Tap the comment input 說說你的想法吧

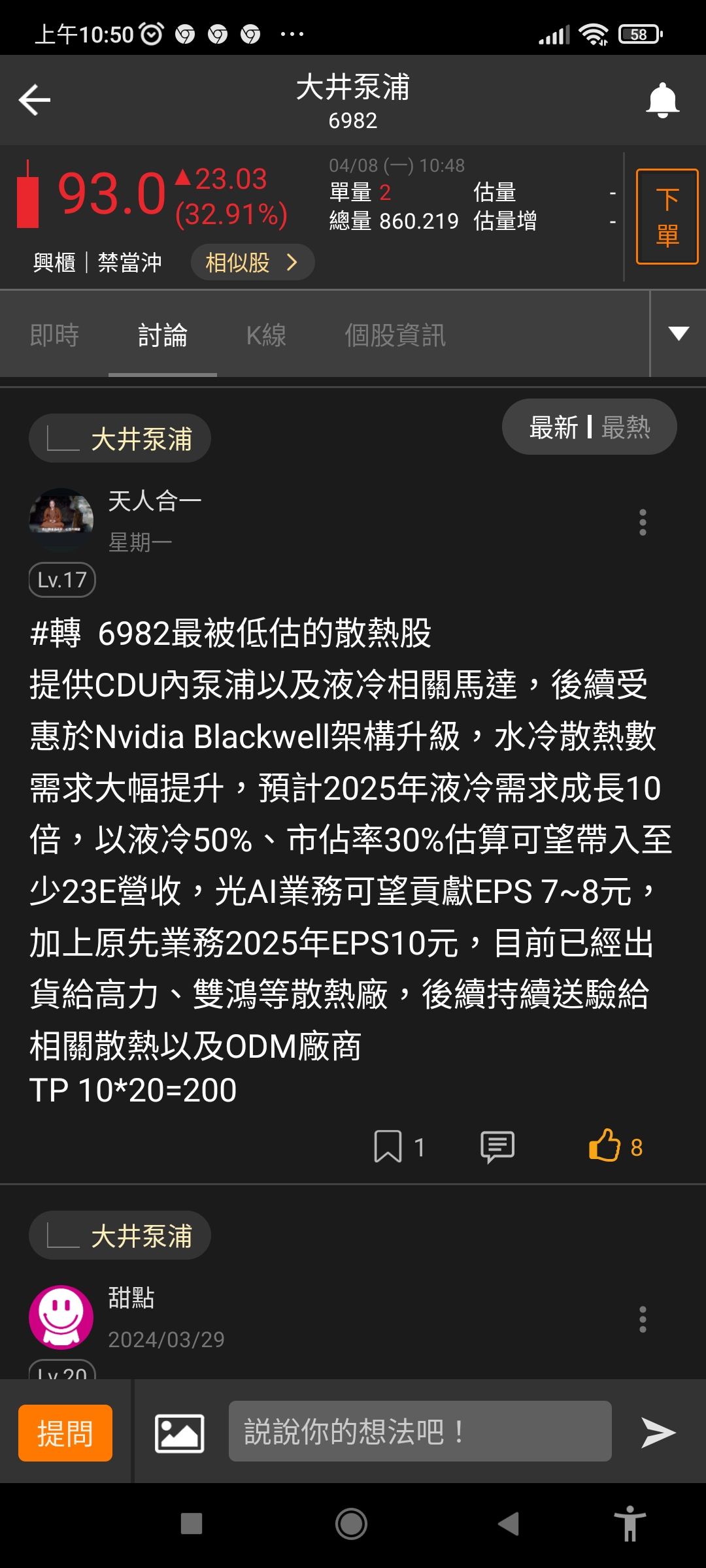pos(418,1432)
